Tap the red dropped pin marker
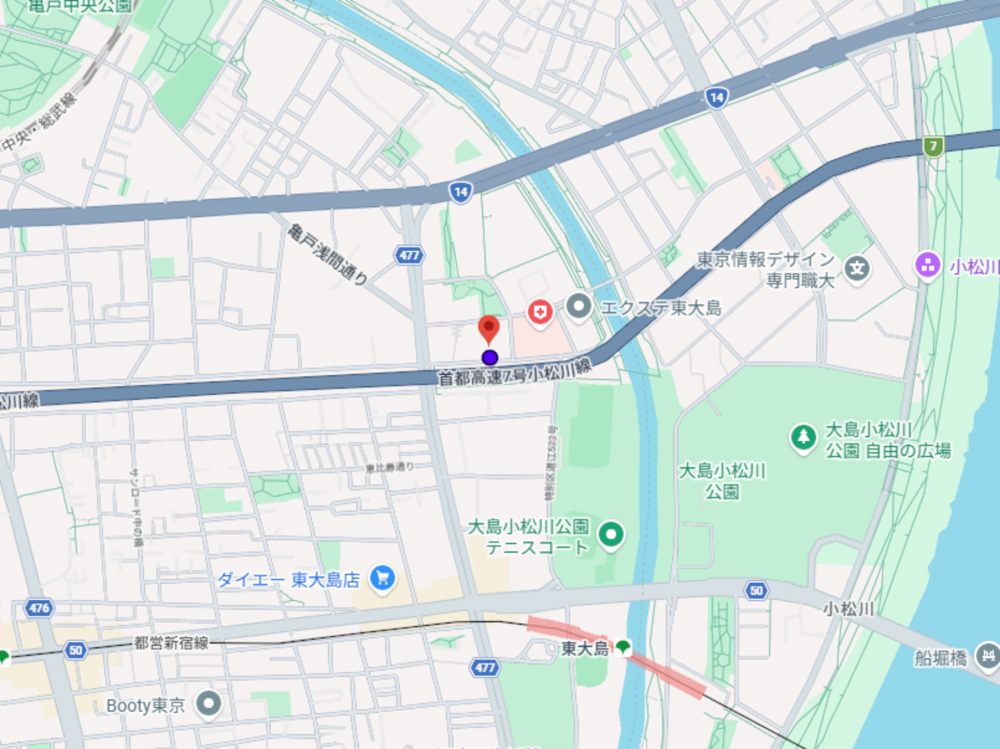The image size is (1000, 749). [x=488, y=328]
